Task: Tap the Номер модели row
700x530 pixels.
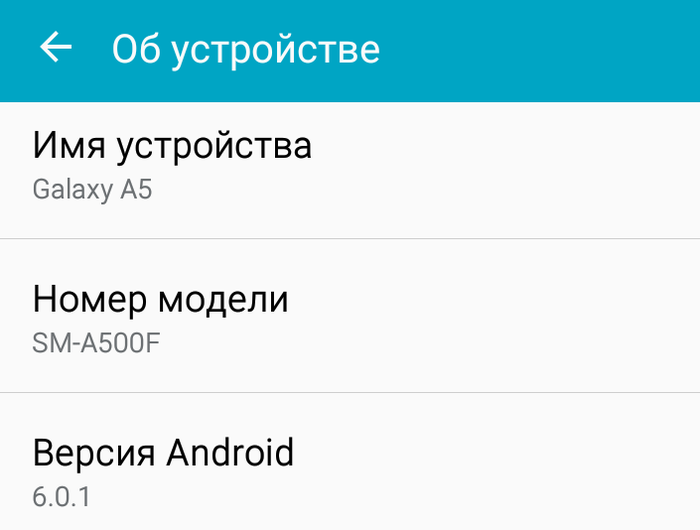Action: [x=350, y=318]
